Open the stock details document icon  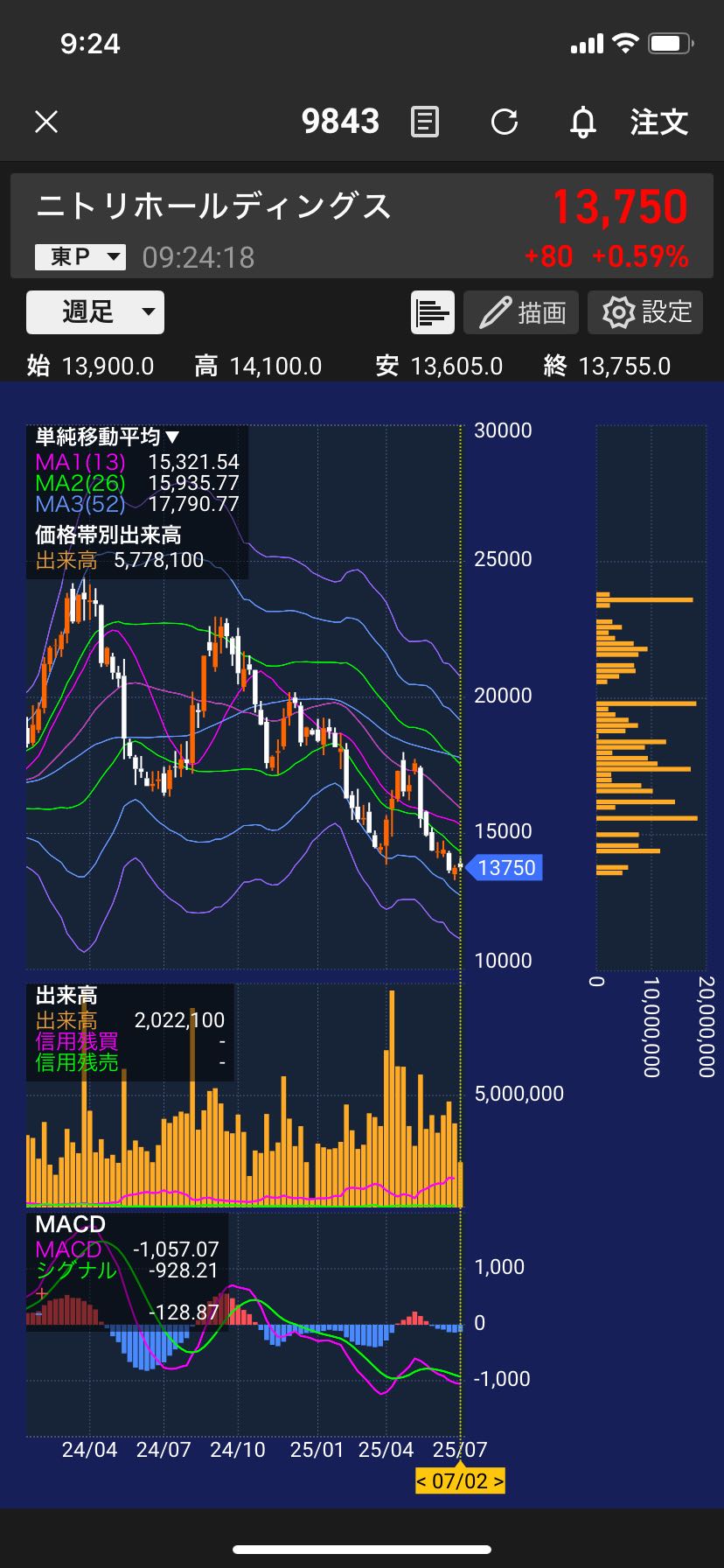pyautogui.click(x=425, y=122)
